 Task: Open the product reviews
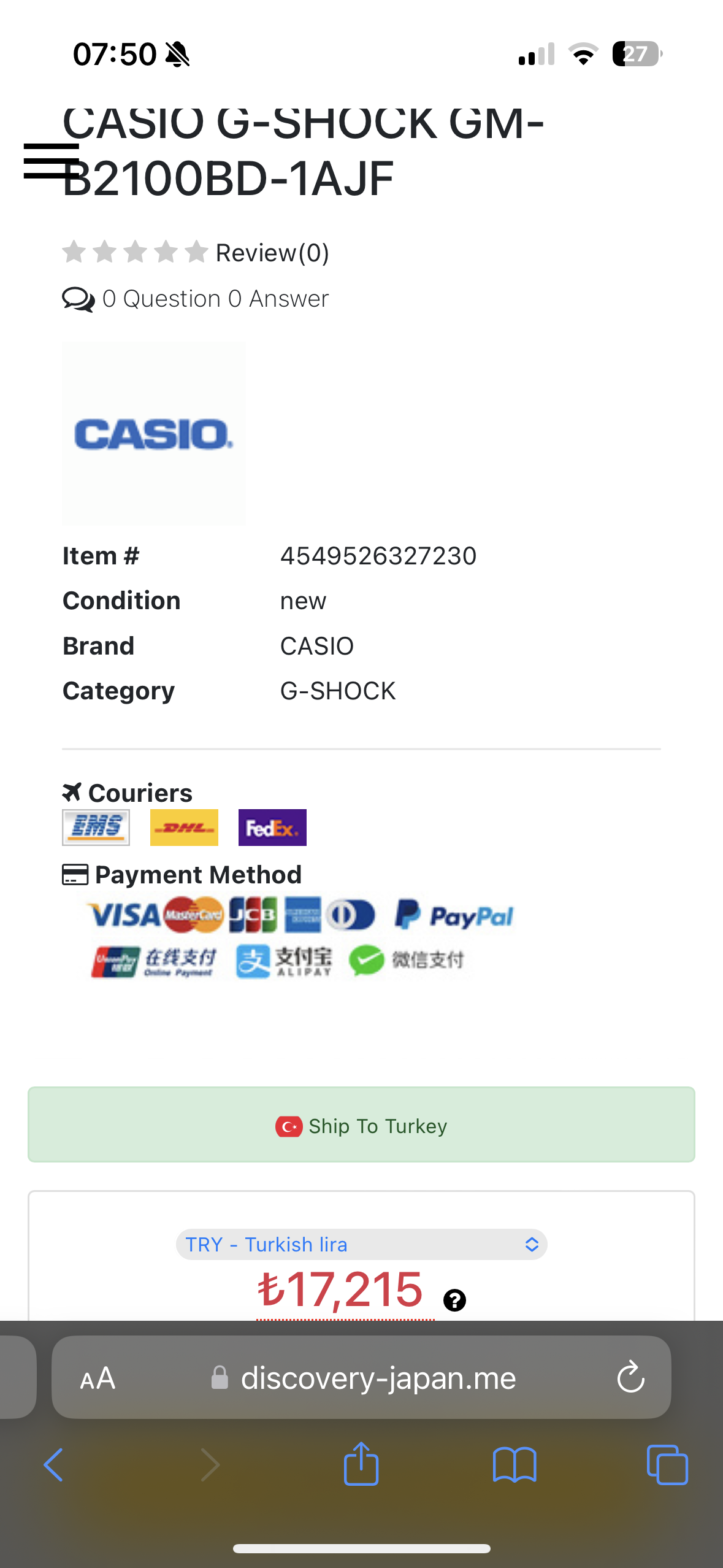[272, 252]
